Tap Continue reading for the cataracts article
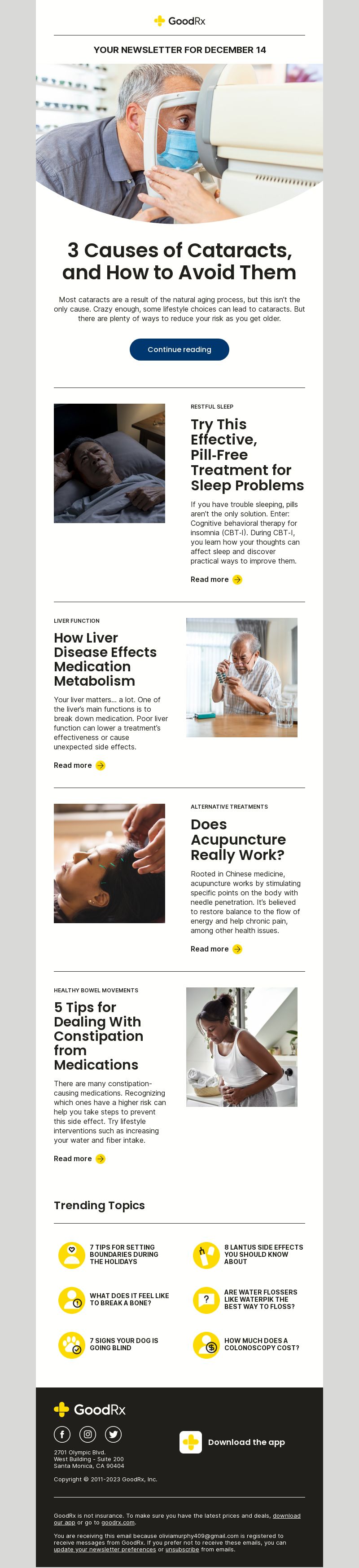 pyautogui.click(x=179, y=349)
